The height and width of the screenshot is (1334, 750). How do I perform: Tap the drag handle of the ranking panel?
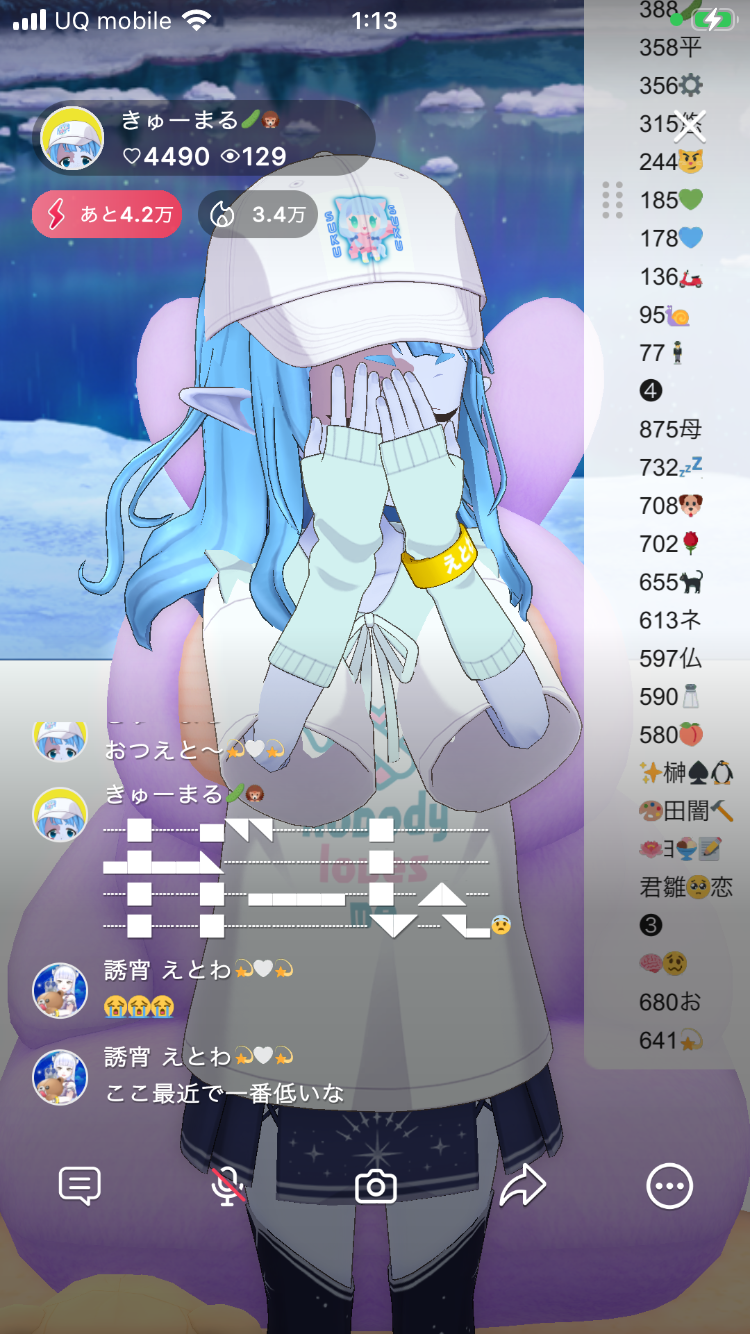[613, 200]
